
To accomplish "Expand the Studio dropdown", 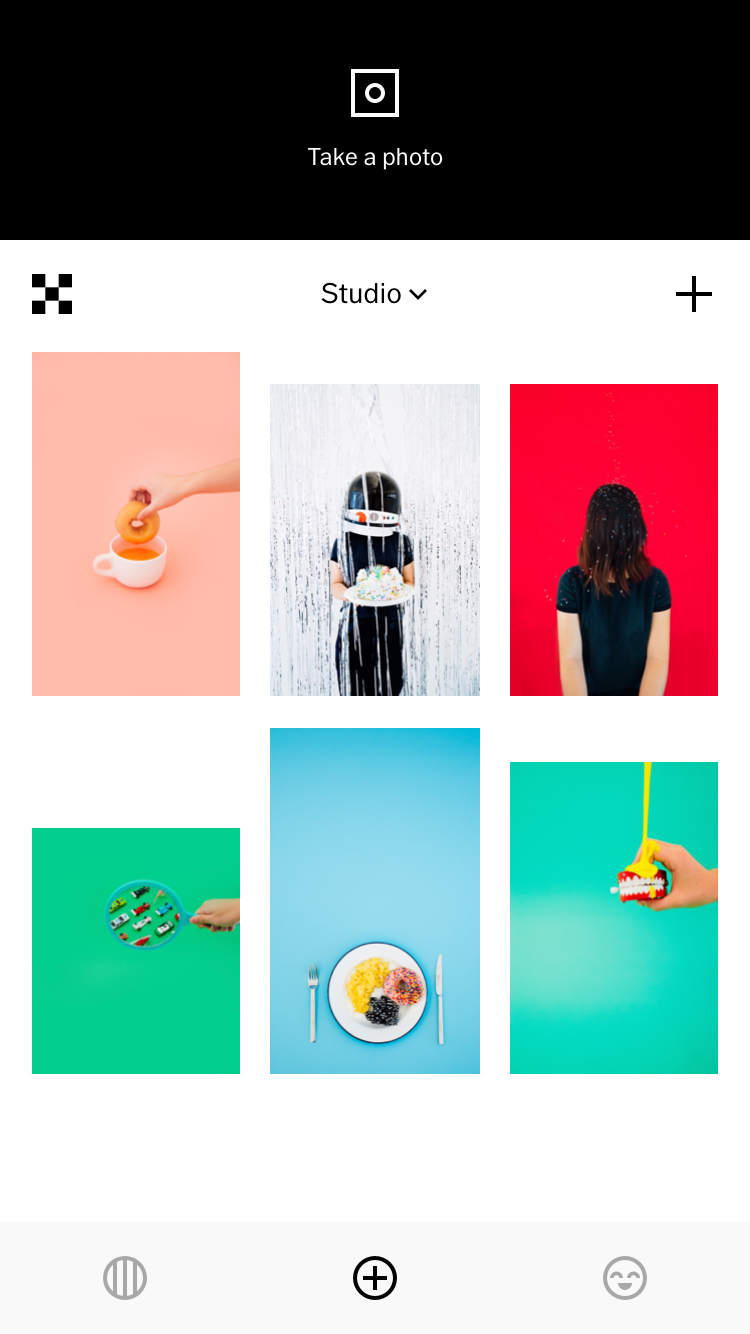I will tap(374, 294).
